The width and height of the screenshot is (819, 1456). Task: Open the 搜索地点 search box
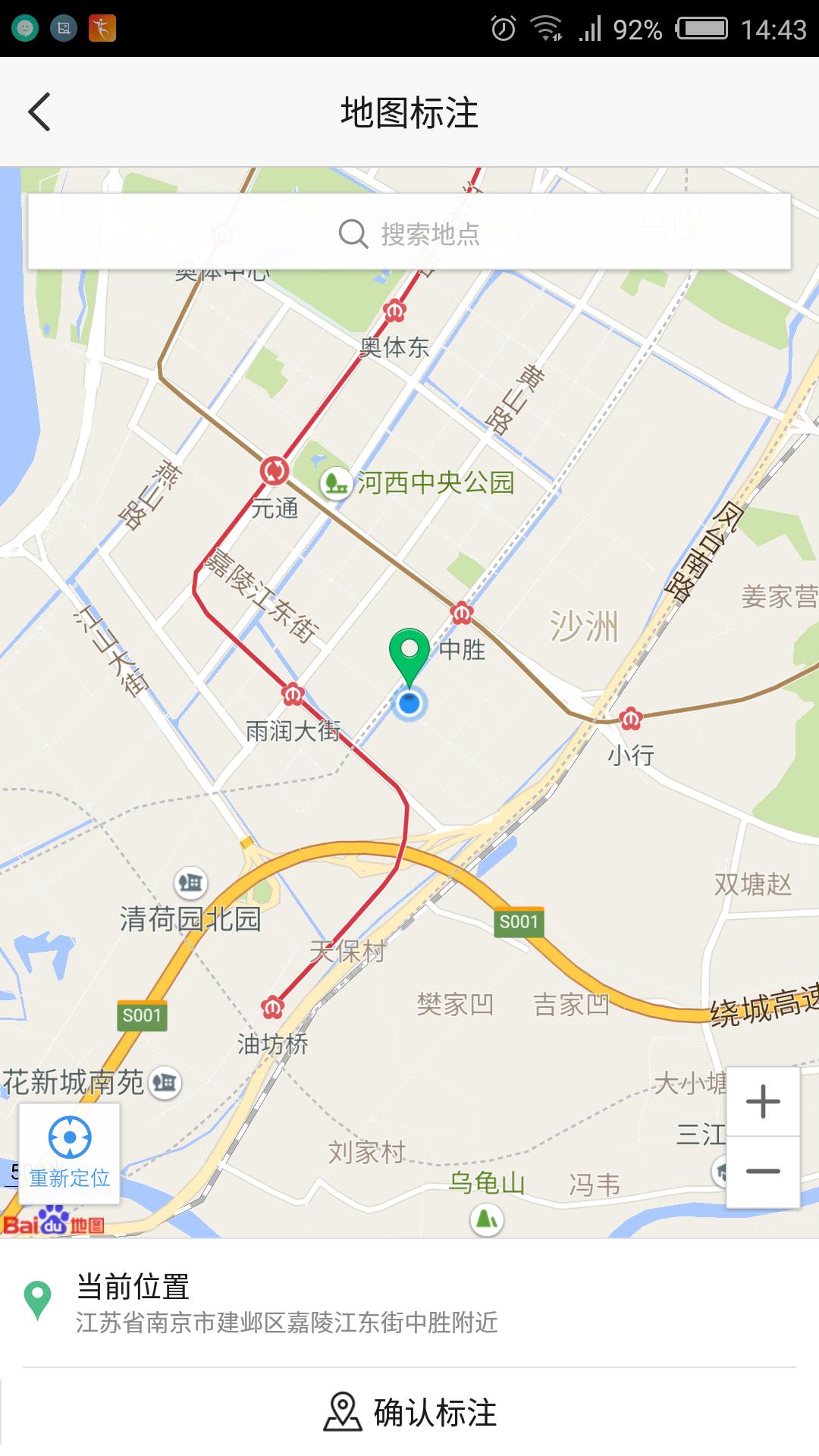tap(409, 233)
